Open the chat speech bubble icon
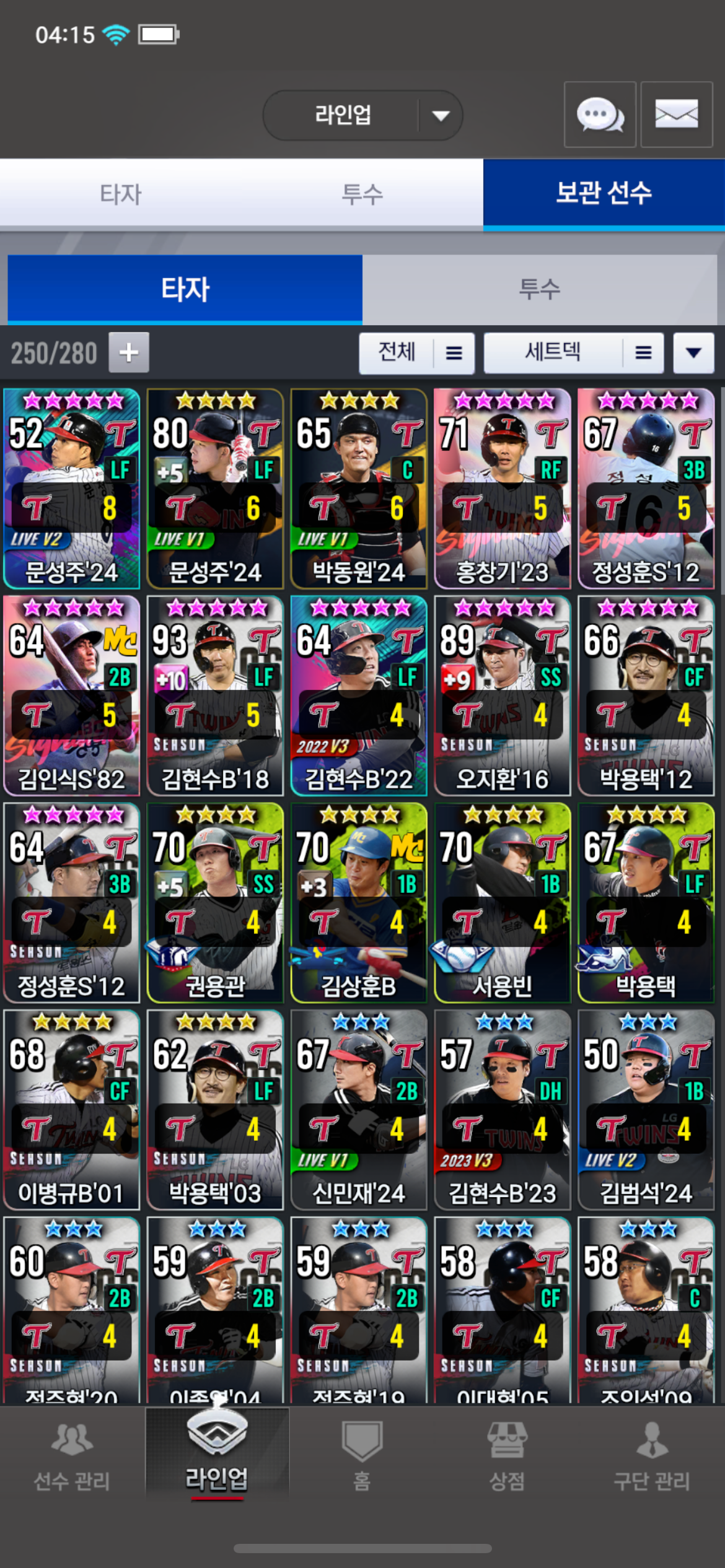This screenshot has height=1568, width=725. (x=600, y=115)
